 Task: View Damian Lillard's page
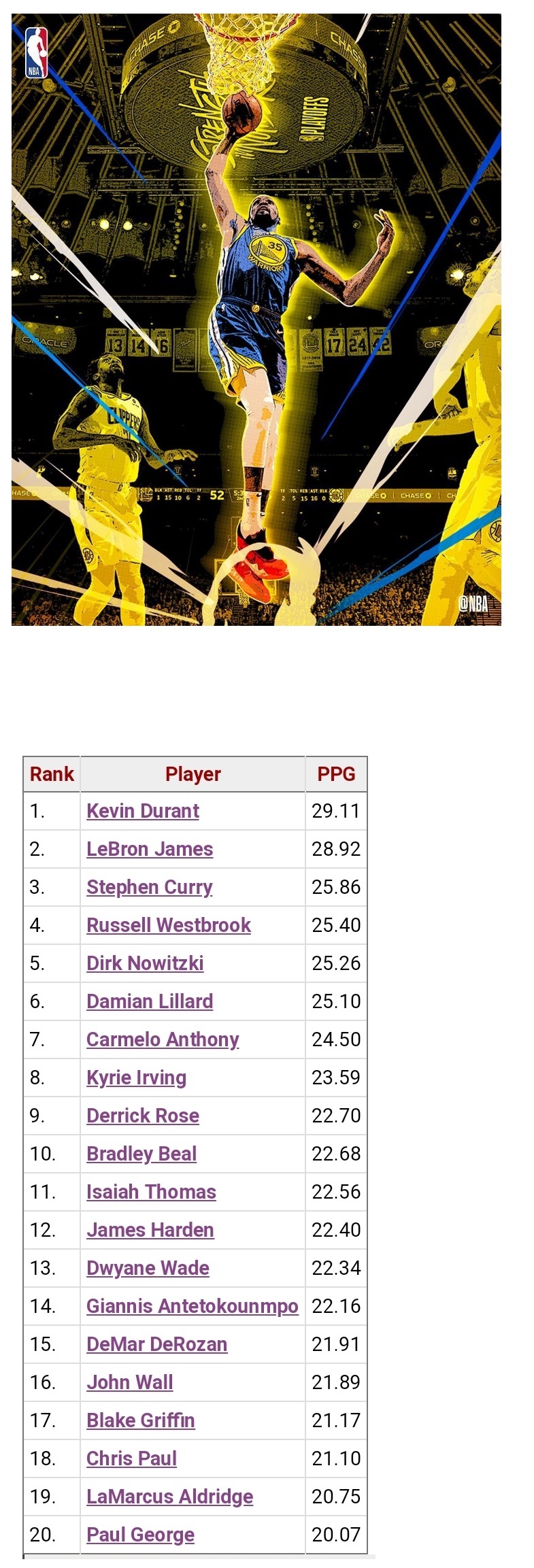tap(150, 1001)
